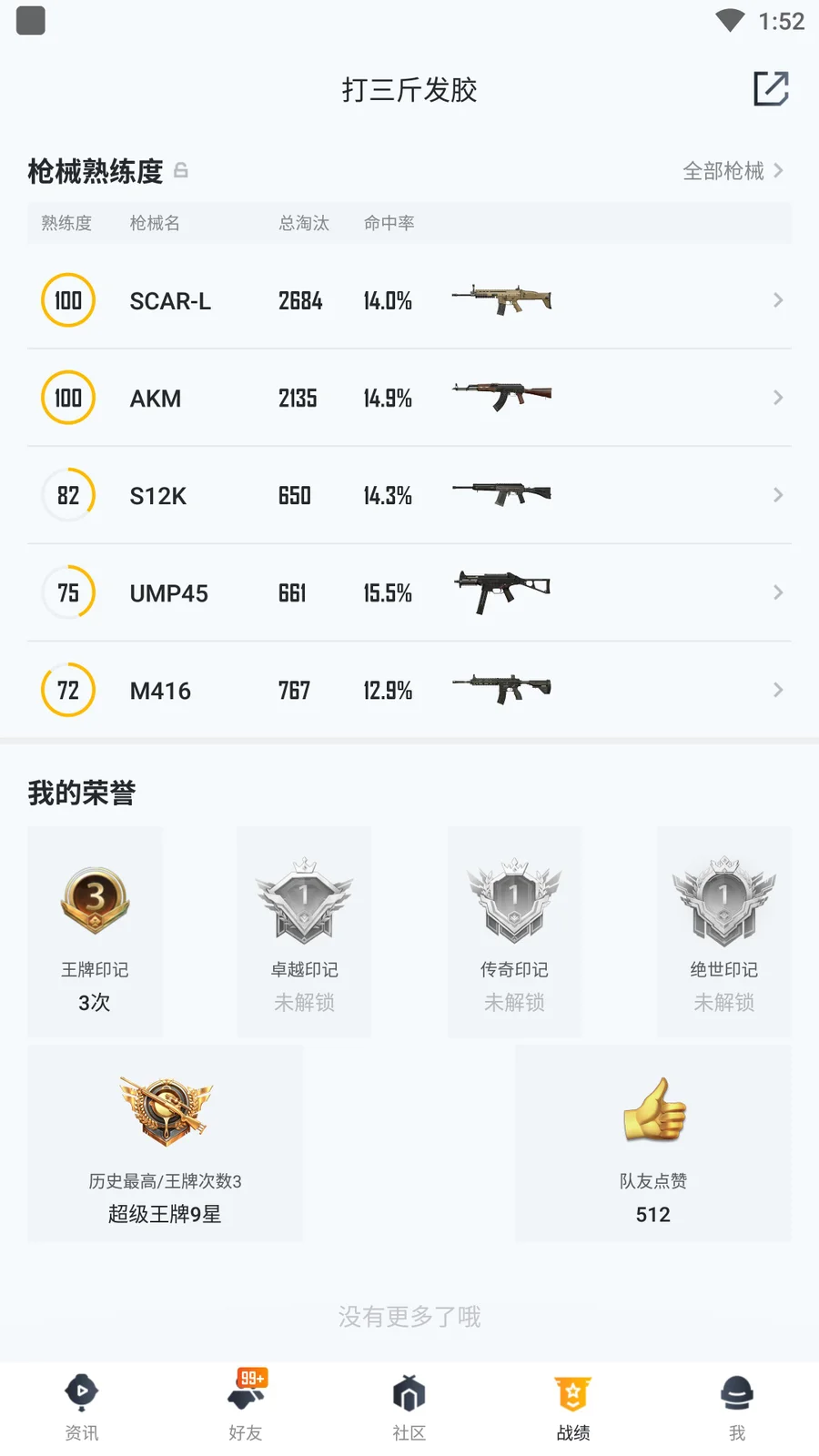Screen dimensions: 819x1456
Task: Open M416 weapon details
Action: click(409, 690)
